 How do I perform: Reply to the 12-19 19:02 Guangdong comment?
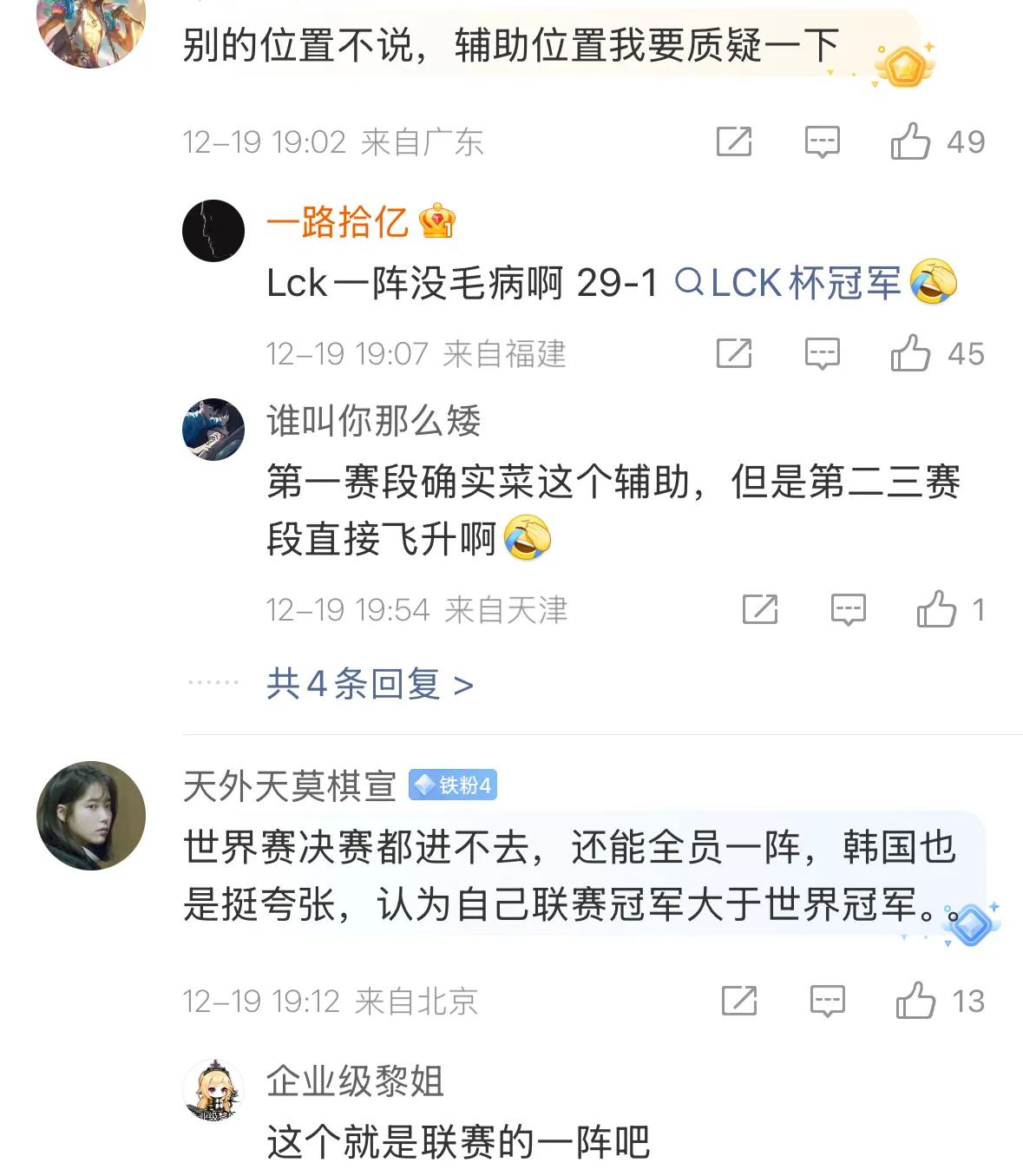click(x=822, y=141)
